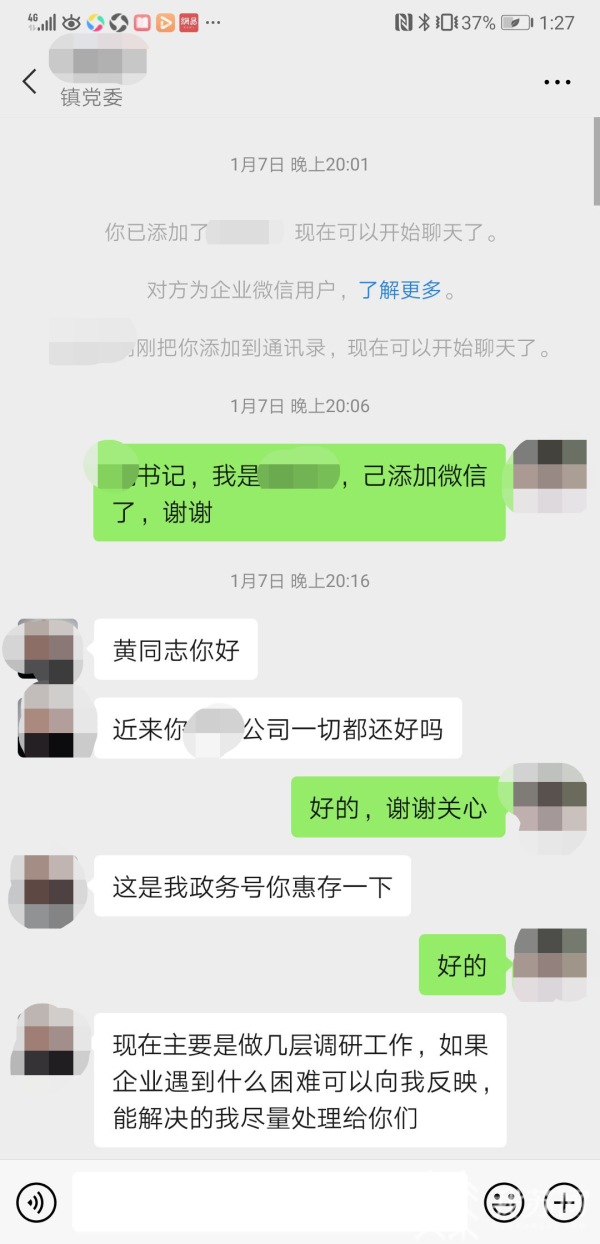Go back to the chat list
This screenshot has height=1244, width=600.
click(x=30, y=82)
